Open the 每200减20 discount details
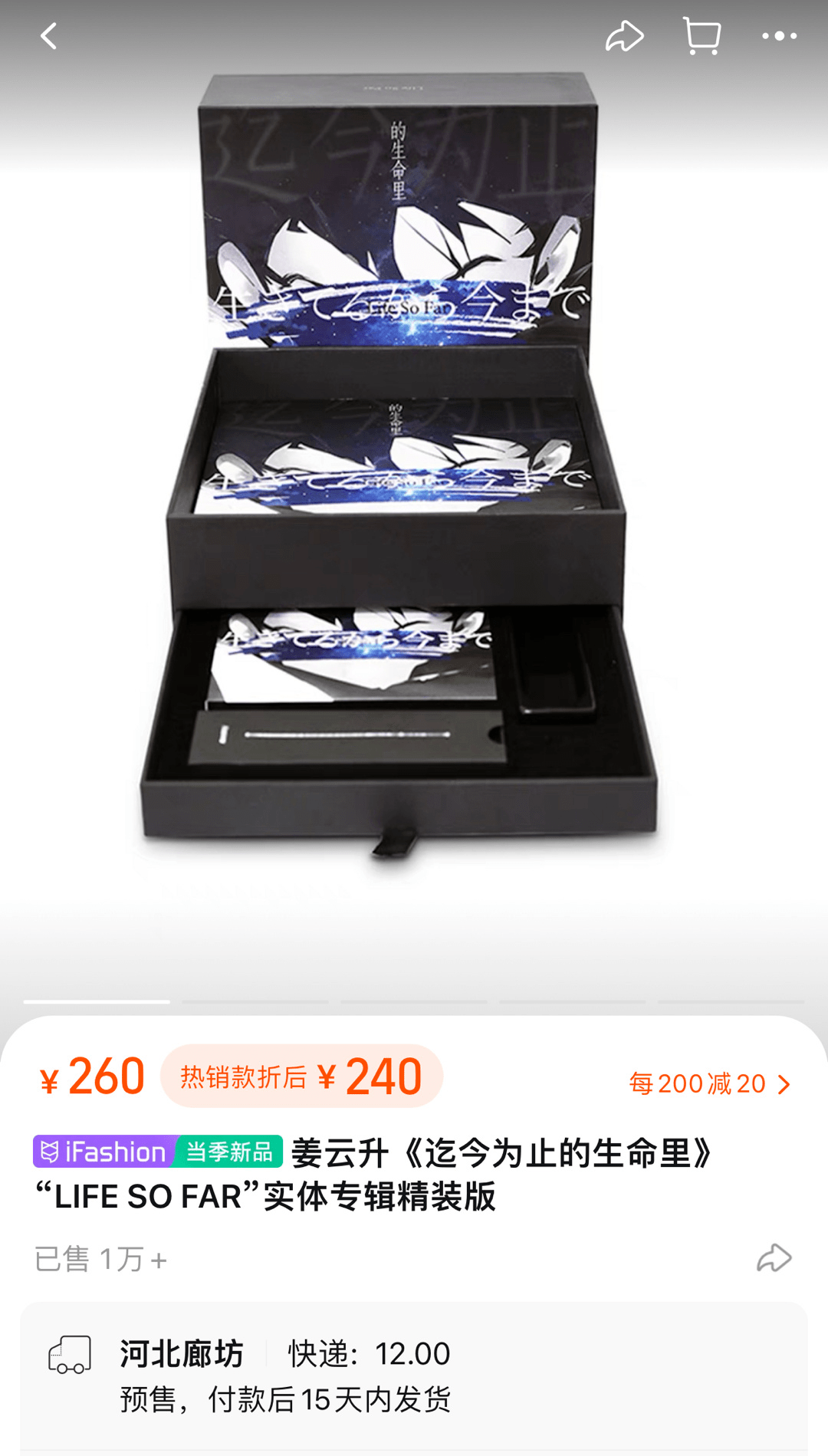The width and height of the screenshot is (828, 1456). (x=709, y=1083)
